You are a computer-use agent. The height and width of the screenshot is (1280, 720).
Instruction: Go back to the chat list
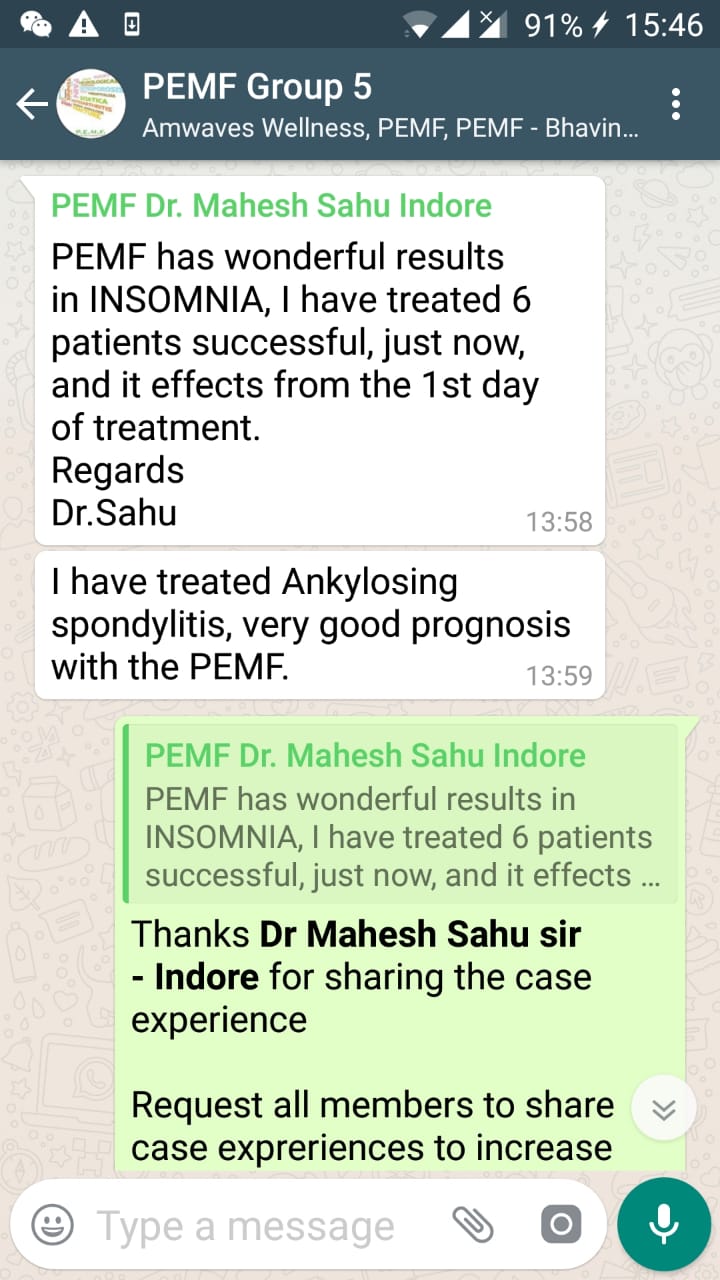(32, 103)
